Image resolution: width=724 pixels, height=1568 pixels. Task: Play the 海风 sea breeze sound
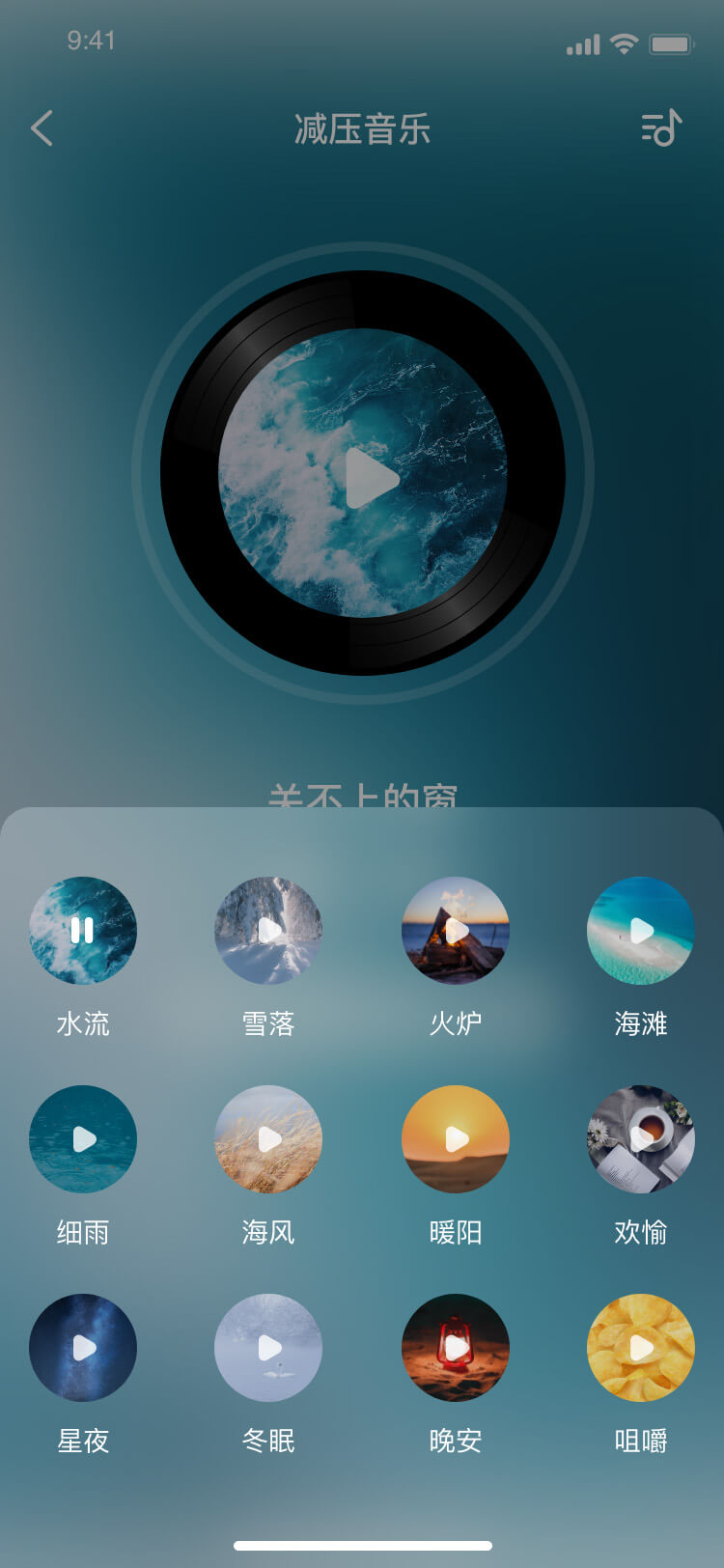point(268,1138)
